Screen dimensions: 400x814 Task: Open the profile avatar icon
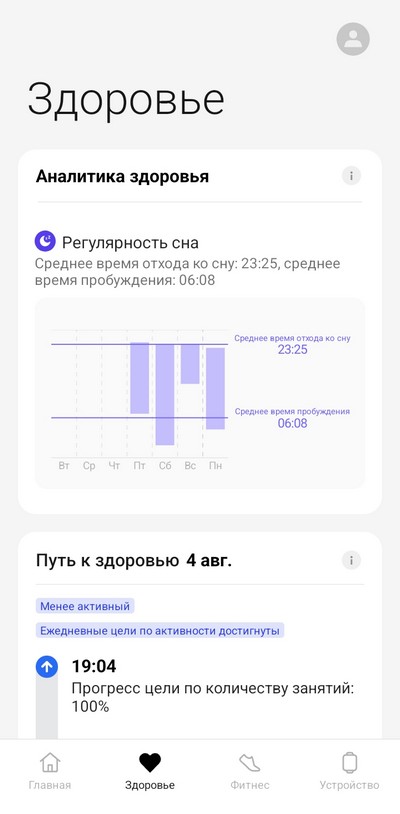pyautogui.click(x=353, y=39)
